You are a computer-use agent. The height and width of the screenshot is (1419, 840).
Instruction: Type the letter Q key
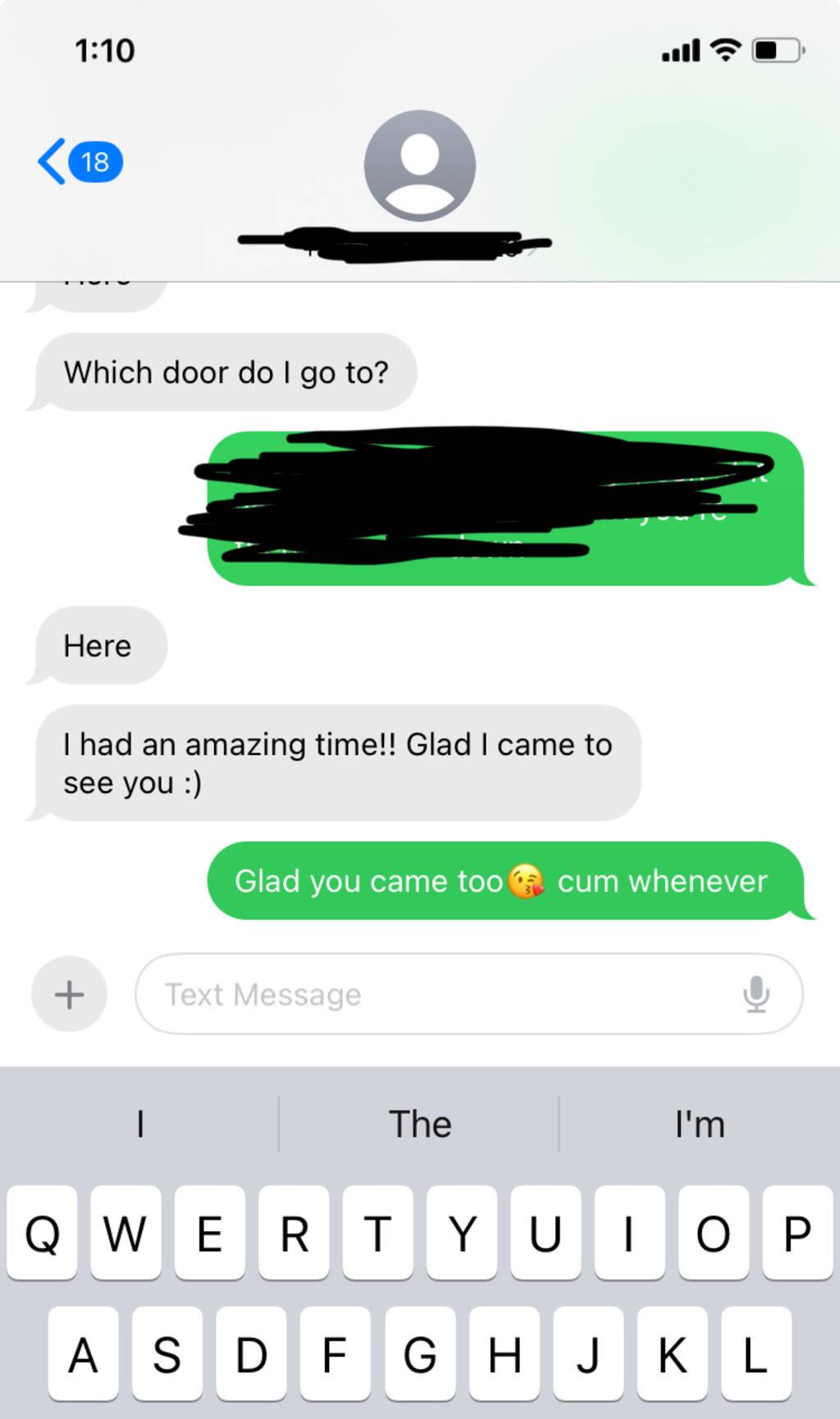(x=43, y=1233)
